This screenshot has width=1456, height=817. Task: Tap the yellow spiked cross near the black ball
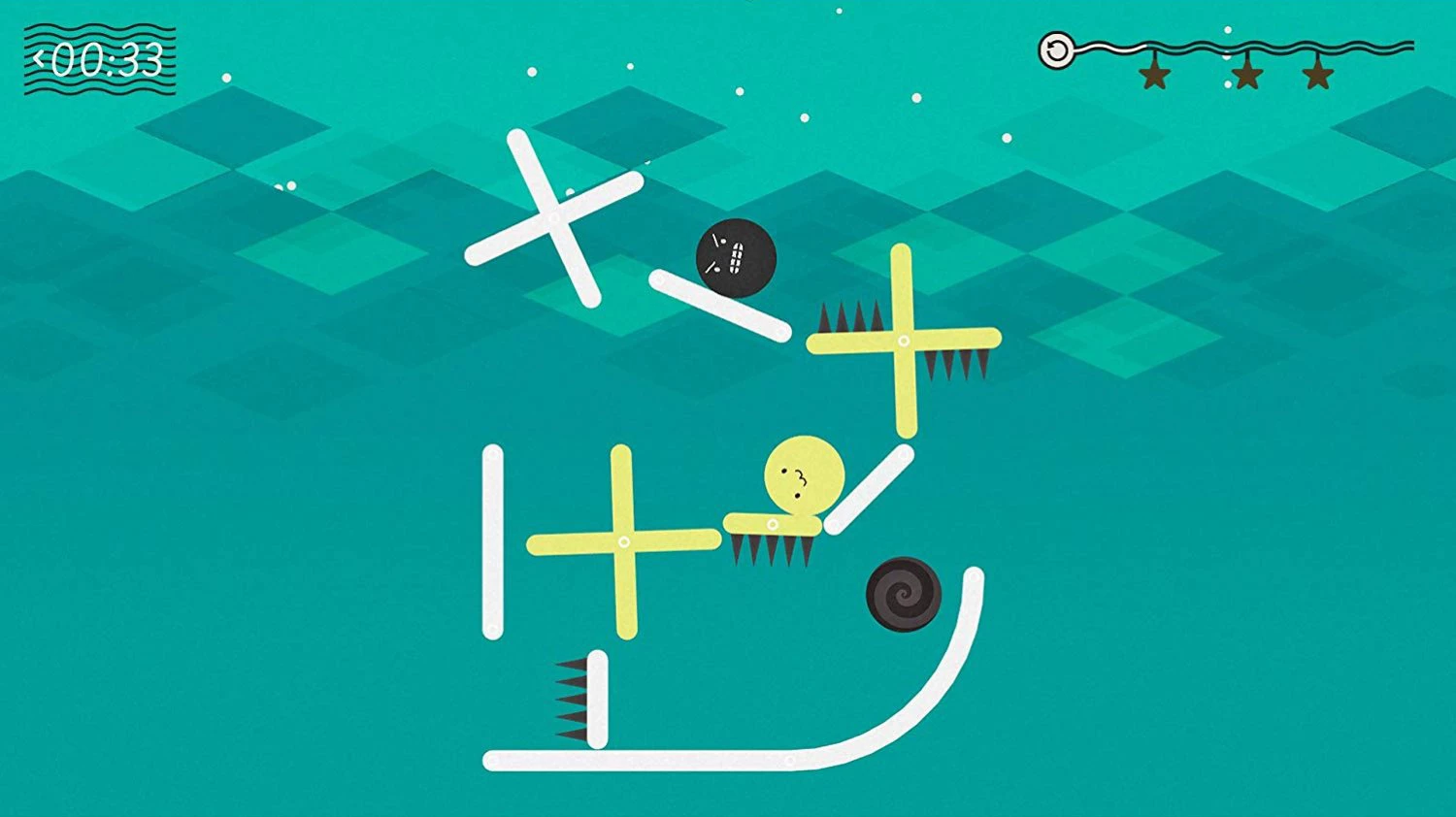(x=904, y=341)
